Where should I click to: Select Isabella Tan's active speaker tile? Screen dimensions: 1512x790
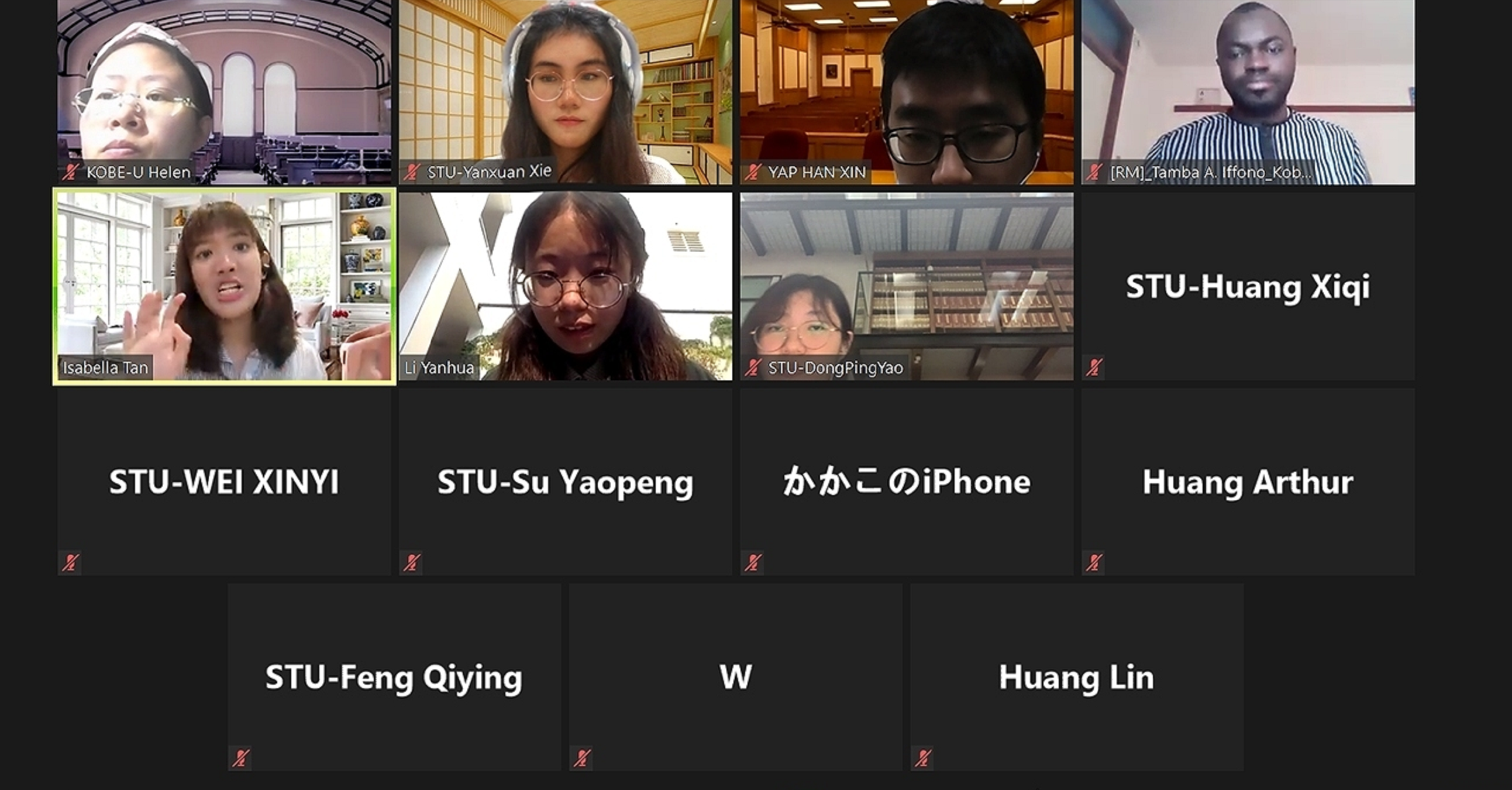(223, 286)
